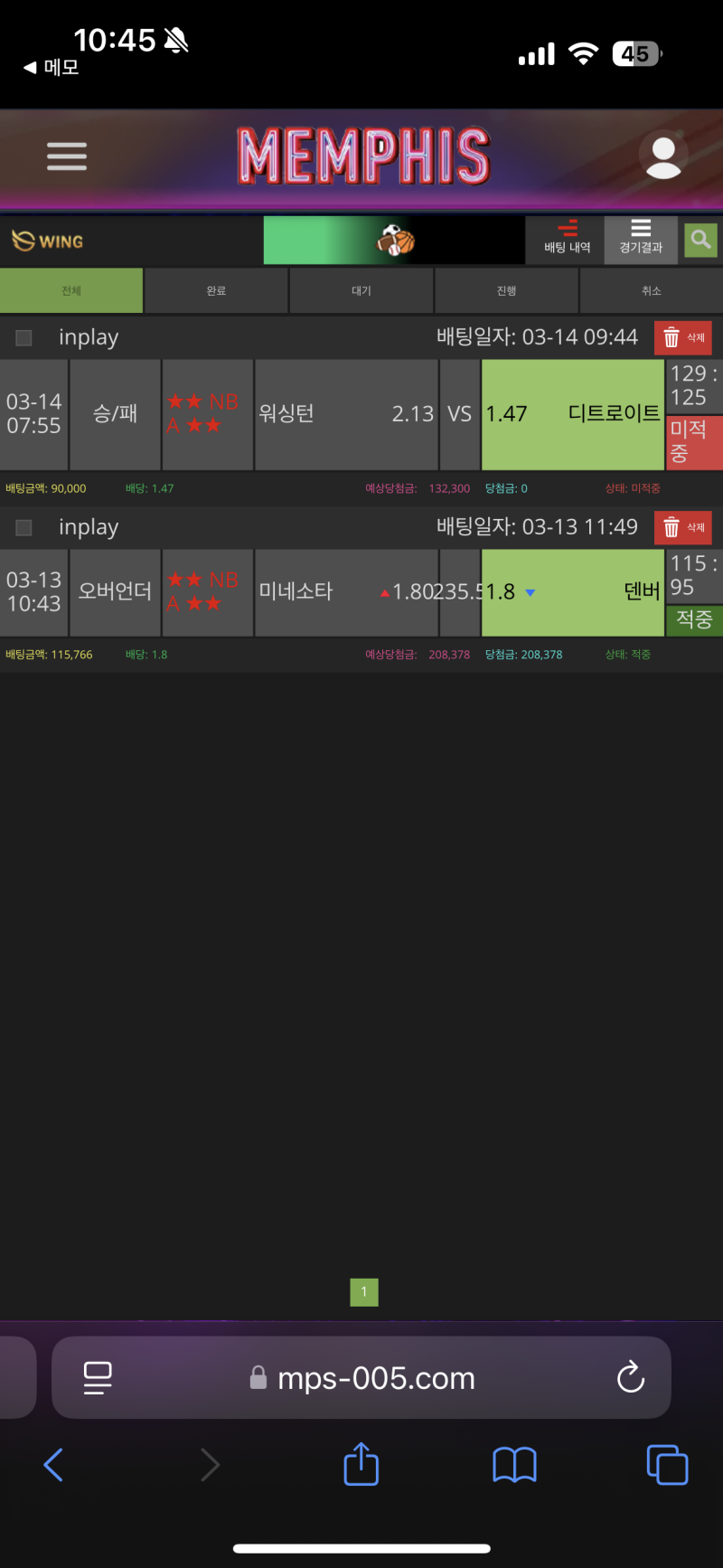Open 배팅 내역 betting history

coord(567,239)
